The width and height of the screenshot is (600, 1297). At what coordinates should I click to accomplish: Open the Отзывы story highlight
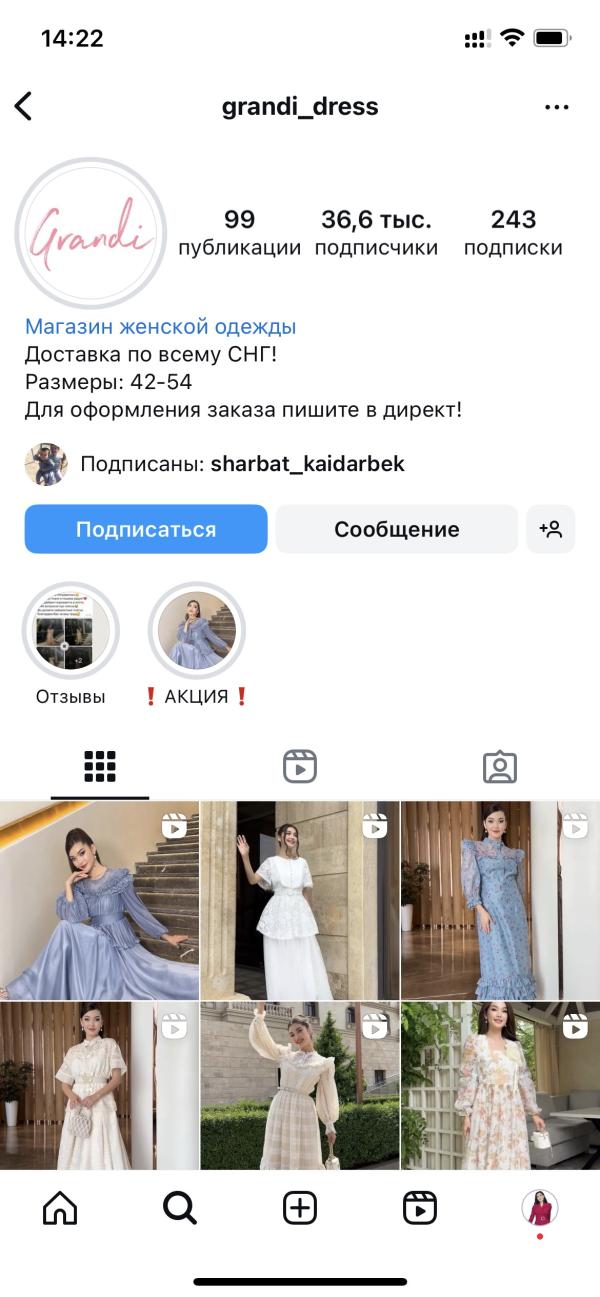(x=71, y=631)
